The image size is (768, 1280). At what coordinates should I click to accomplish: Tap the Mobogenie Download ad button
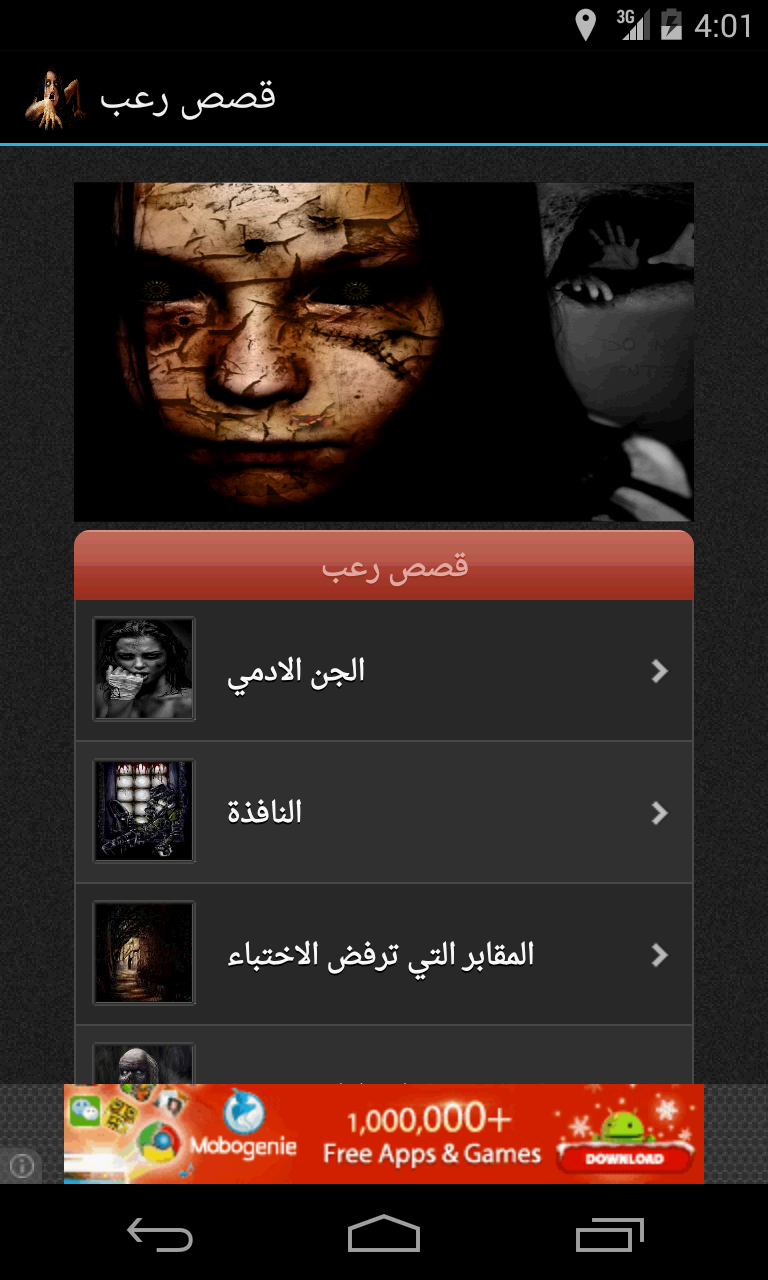[x=624, y=1158]
